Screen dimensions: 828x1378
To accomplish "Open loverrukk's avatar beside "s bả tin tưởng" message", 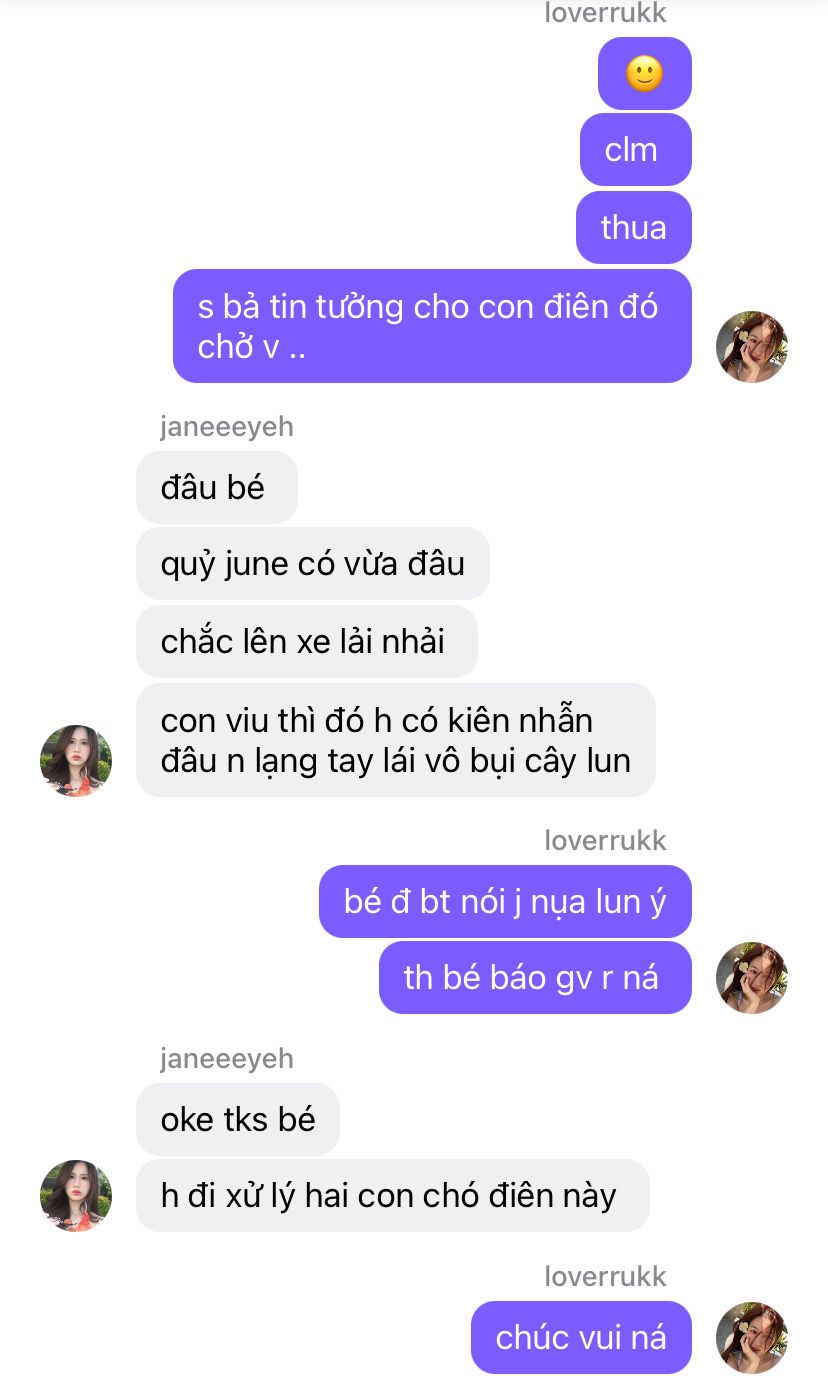I will [752, 347].
